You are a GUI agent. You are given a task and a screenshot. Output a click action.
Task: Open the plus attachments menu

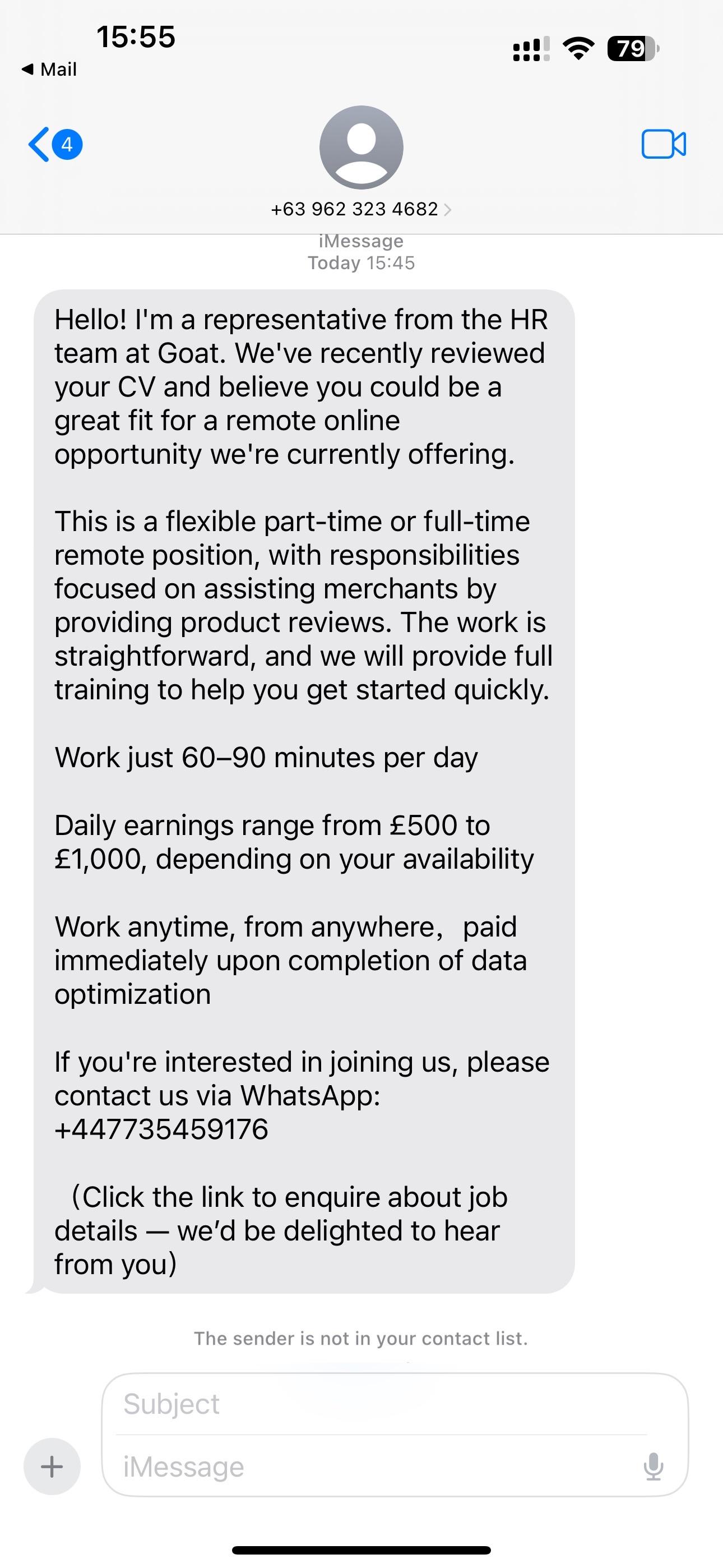pos(52,1466)
